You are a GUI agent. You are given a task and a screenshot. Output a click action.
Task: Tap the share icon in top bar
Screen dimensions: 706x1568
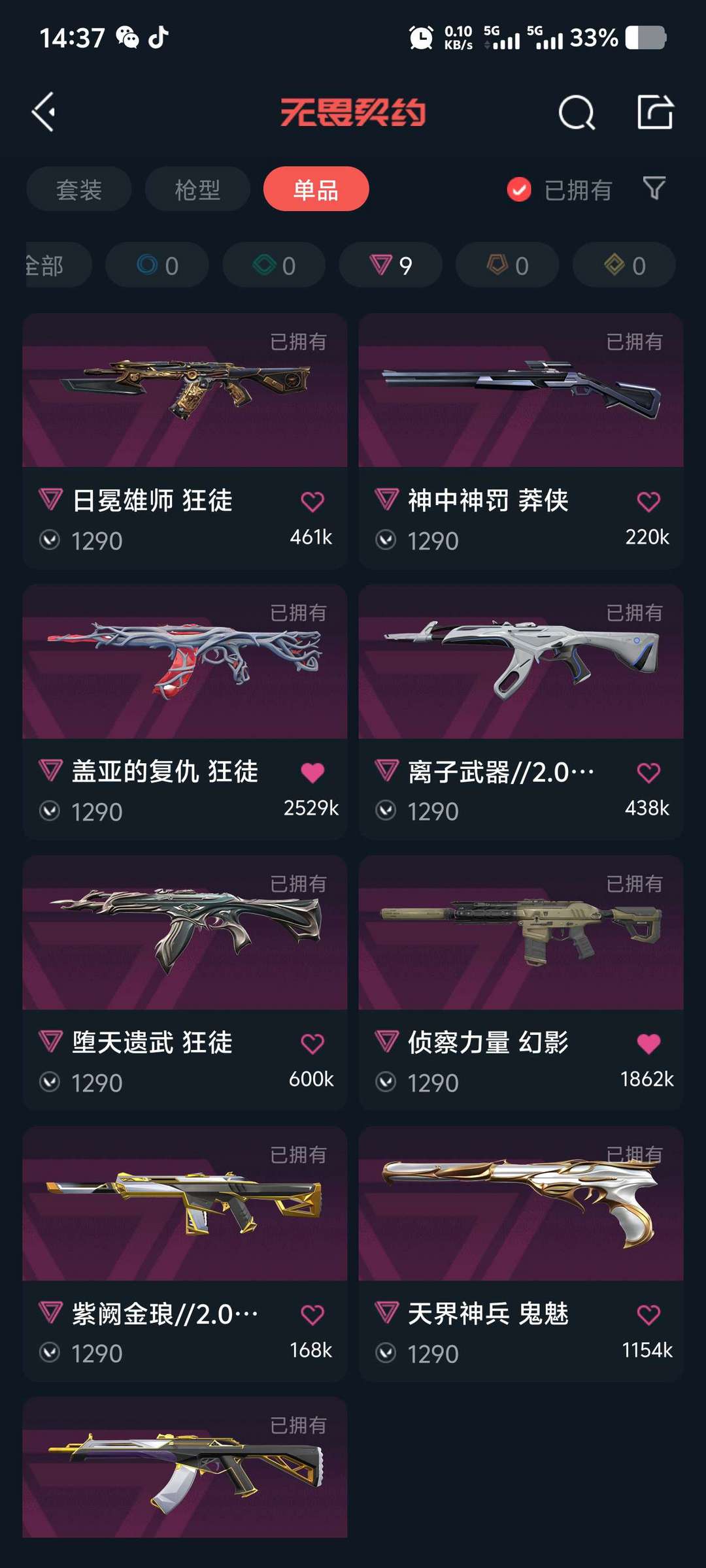point(655,112)
